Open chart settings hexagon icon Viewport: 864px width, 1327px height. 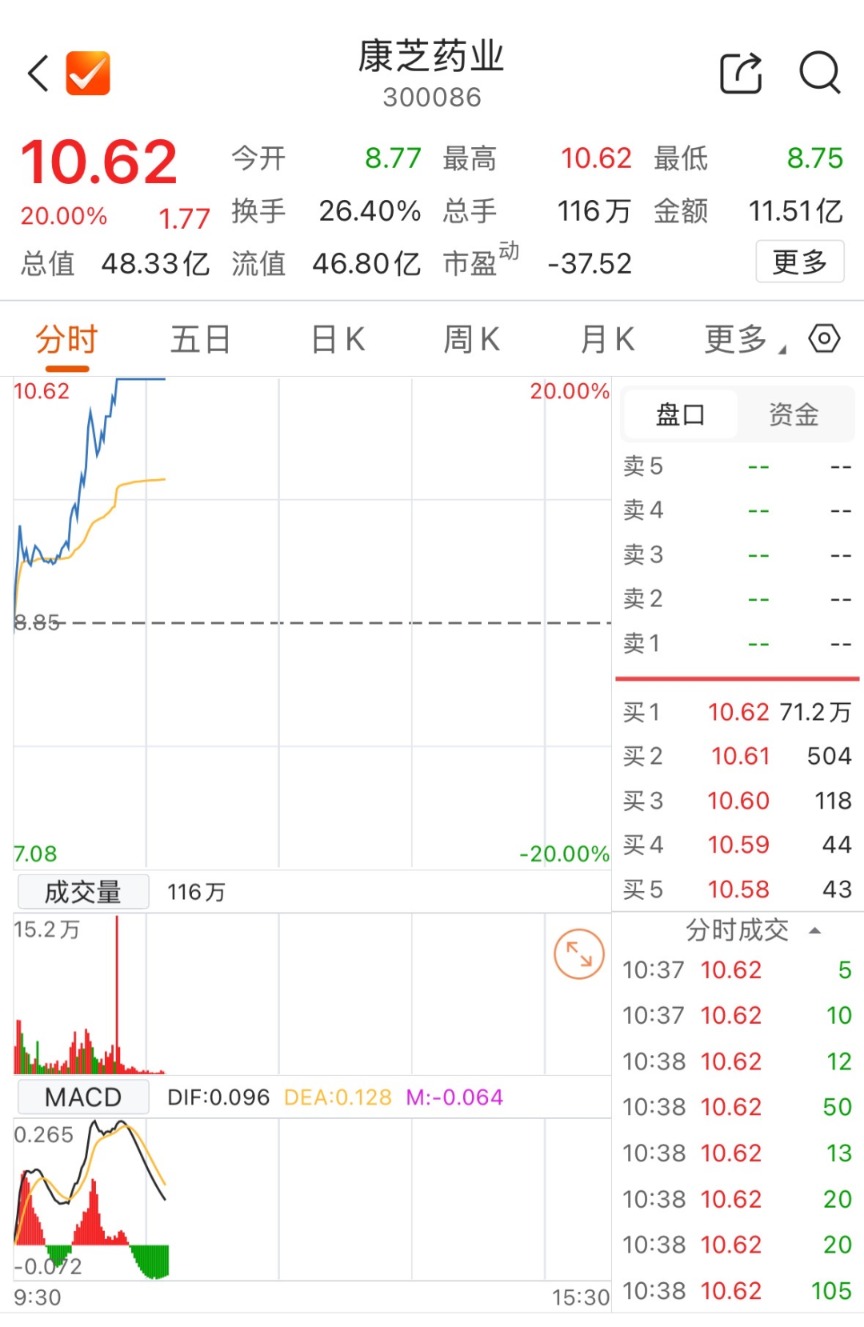pos(824,340)
